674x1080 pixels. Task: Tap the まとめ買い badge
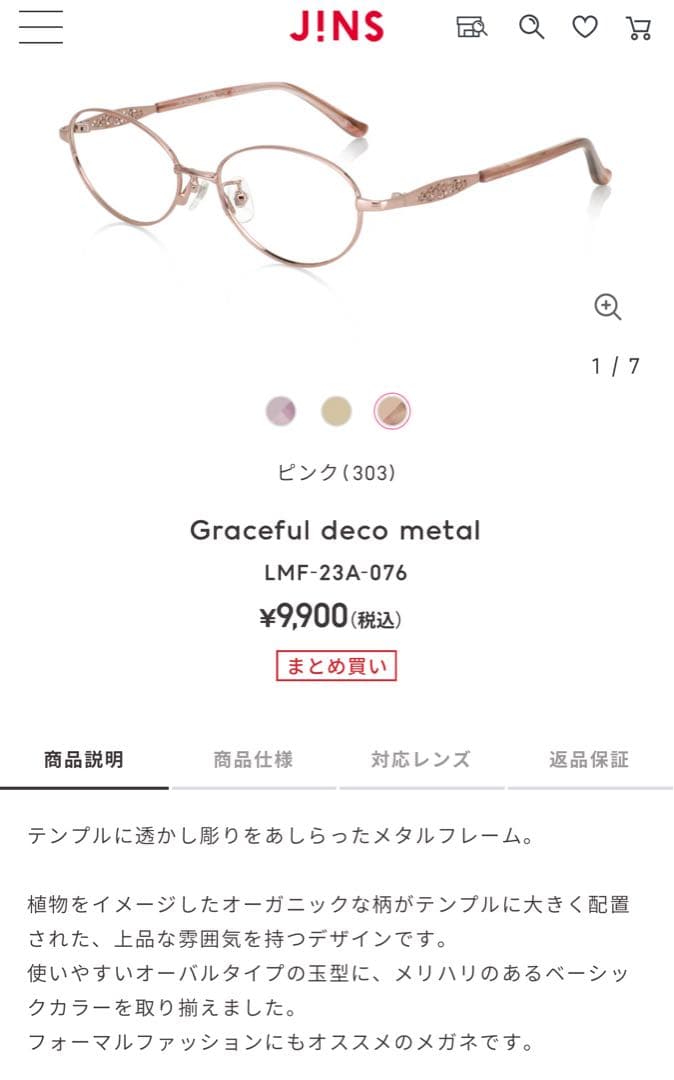click(337, 666)
